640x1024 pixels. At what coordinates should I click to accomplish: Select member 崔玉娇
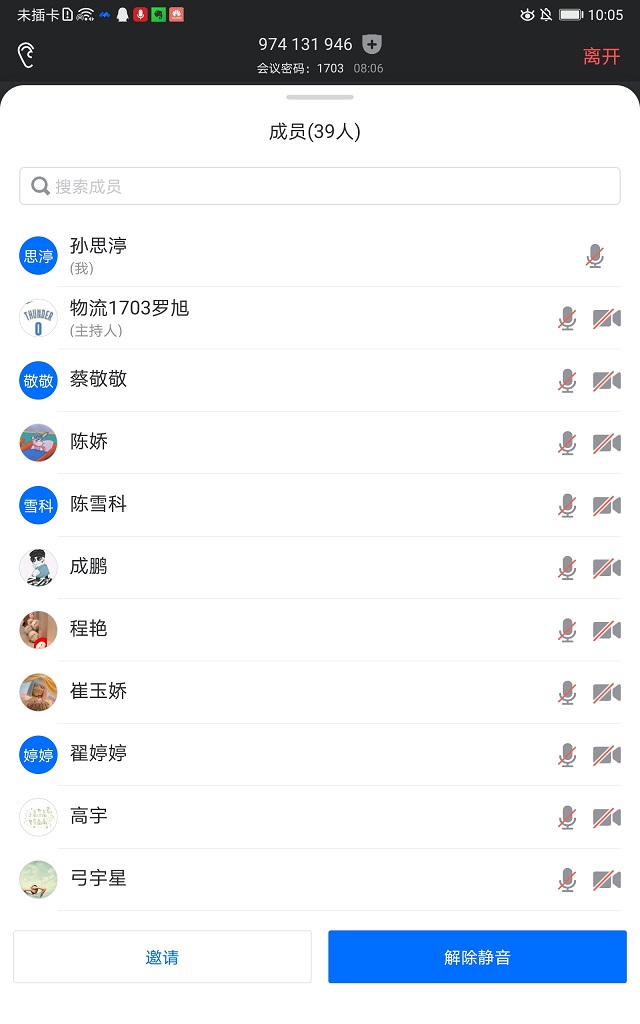click(300, 692)
